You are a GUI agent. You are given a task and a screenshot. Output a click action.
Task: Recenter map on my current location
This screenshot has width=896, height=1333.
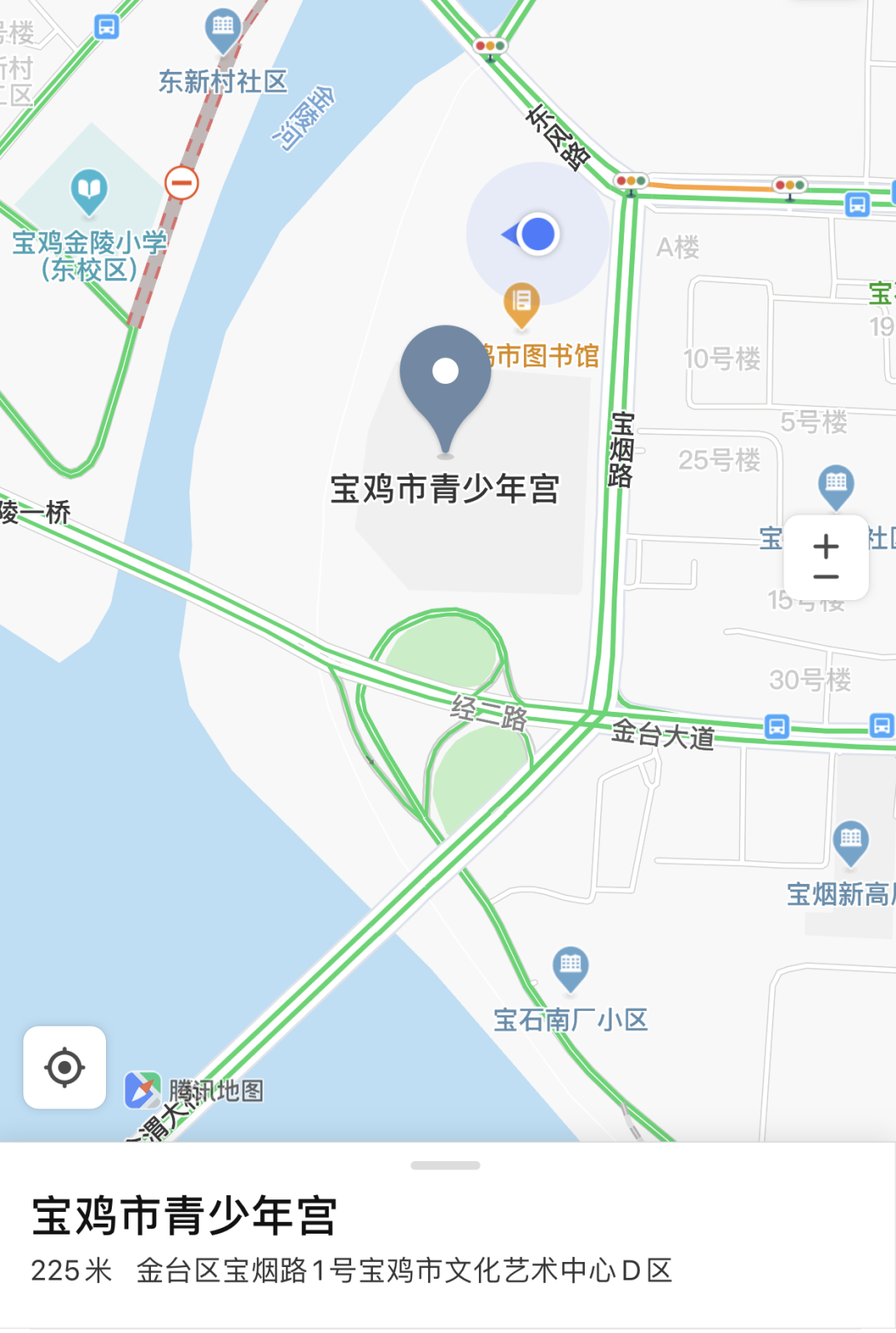click(x=64, y=1068)
